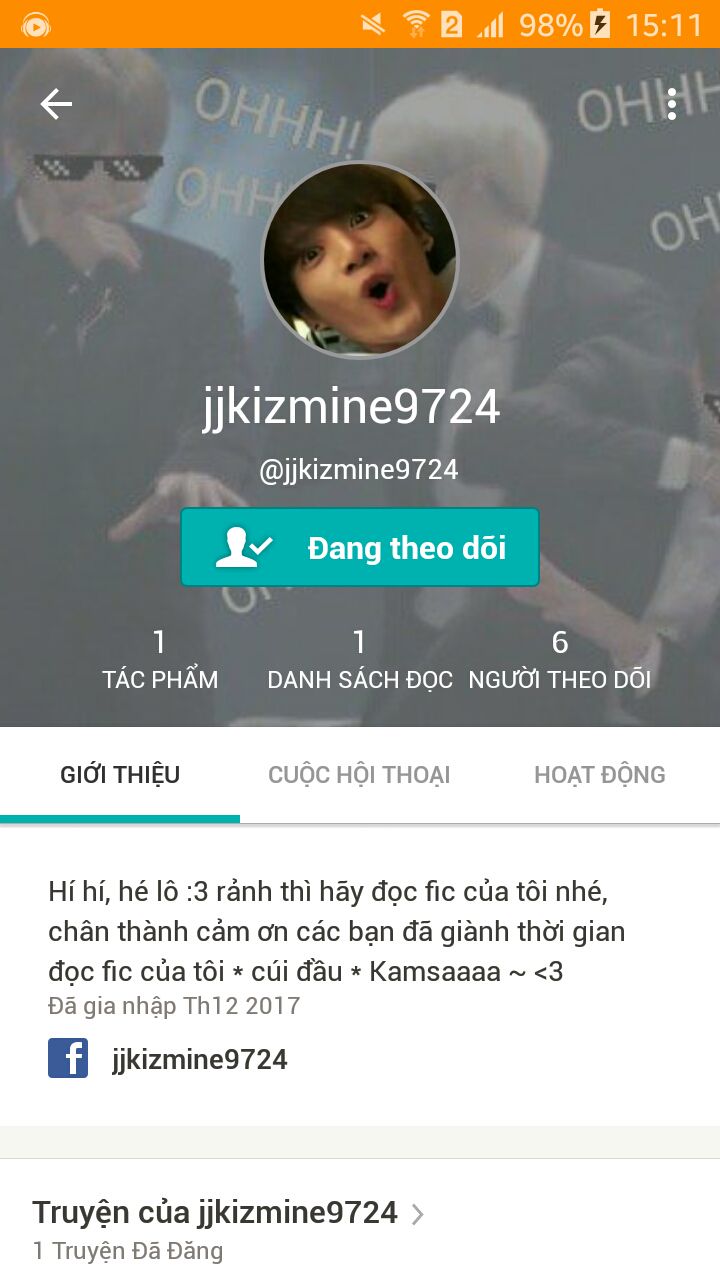Tap the Đang theo dõi follow button
Viewport: 720px width, 1280px height.
click(360, 547)
